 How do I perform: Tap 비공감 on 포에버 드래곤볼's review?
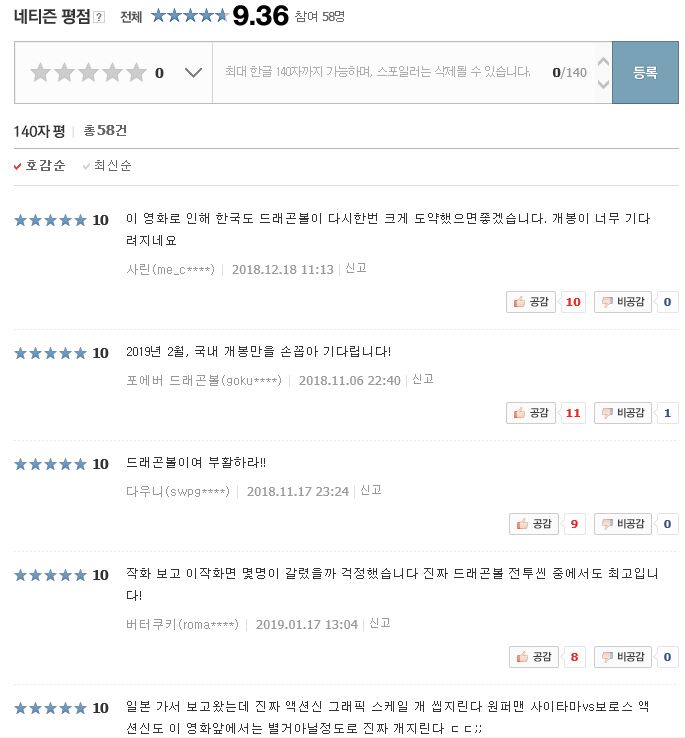(x=625, y=412)
